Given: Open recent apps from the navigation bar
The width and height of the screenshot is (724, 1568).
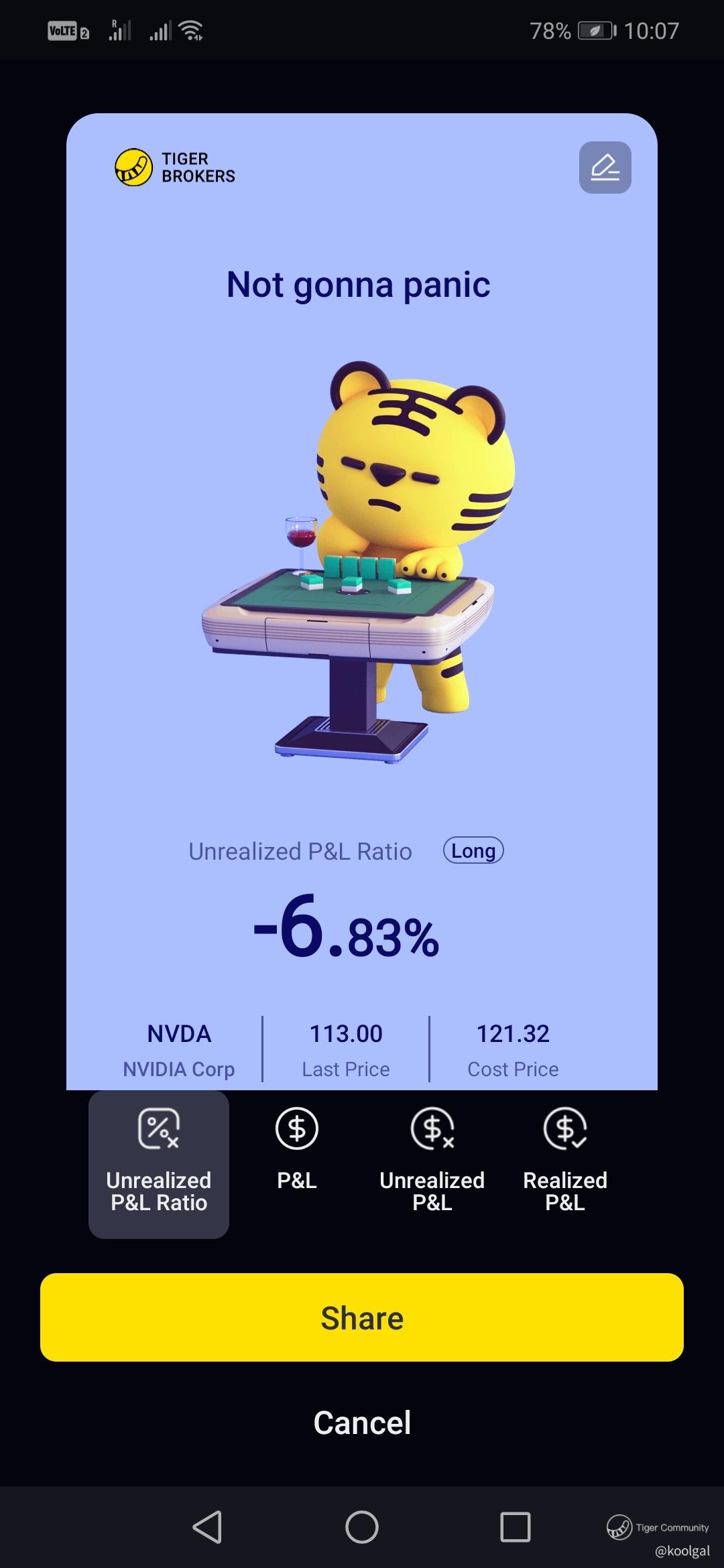Looking at the screenshot, I should [x=516, y=1528].
